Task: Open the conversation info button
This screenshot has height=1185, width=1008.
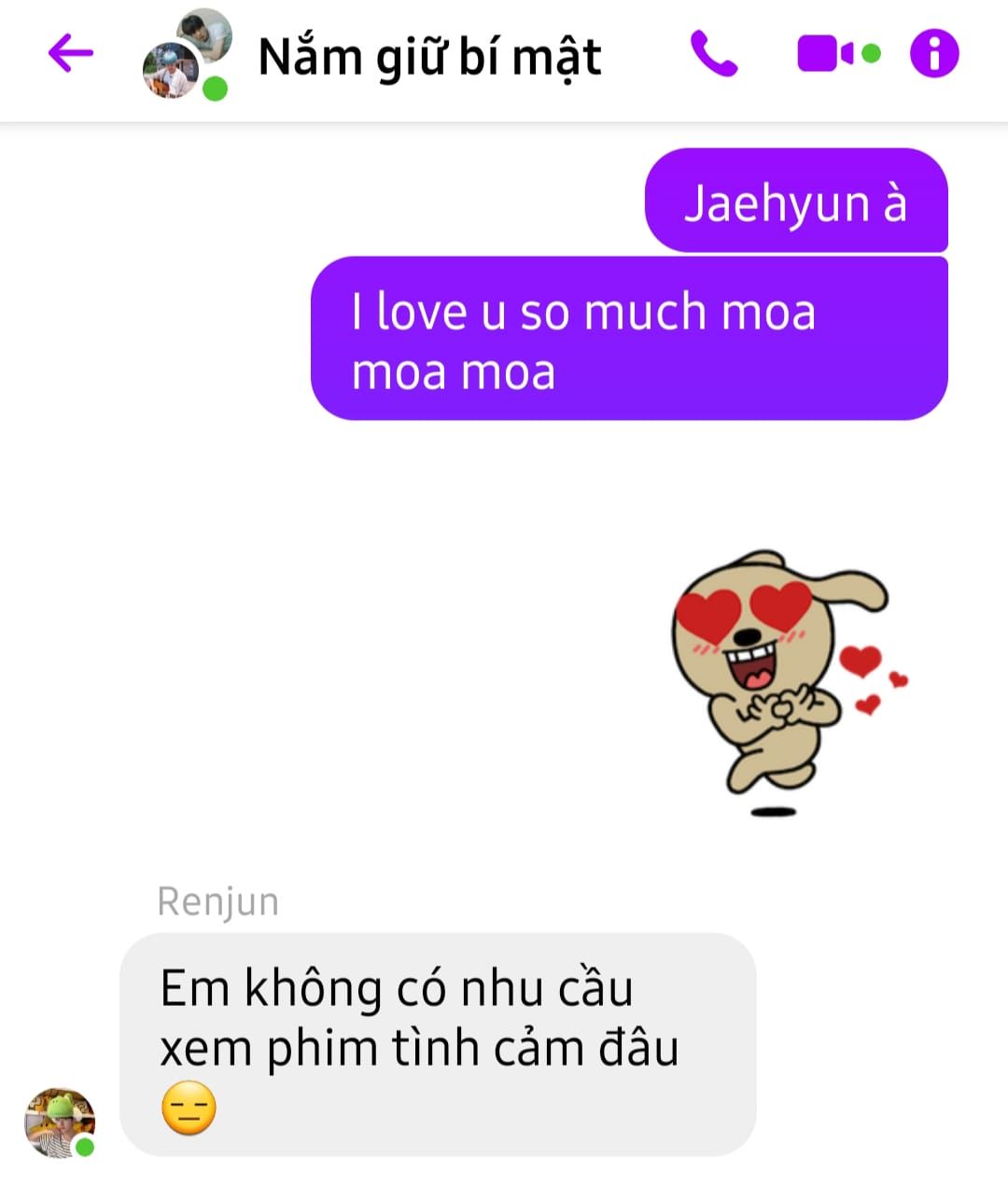Action: pos(934,53)
